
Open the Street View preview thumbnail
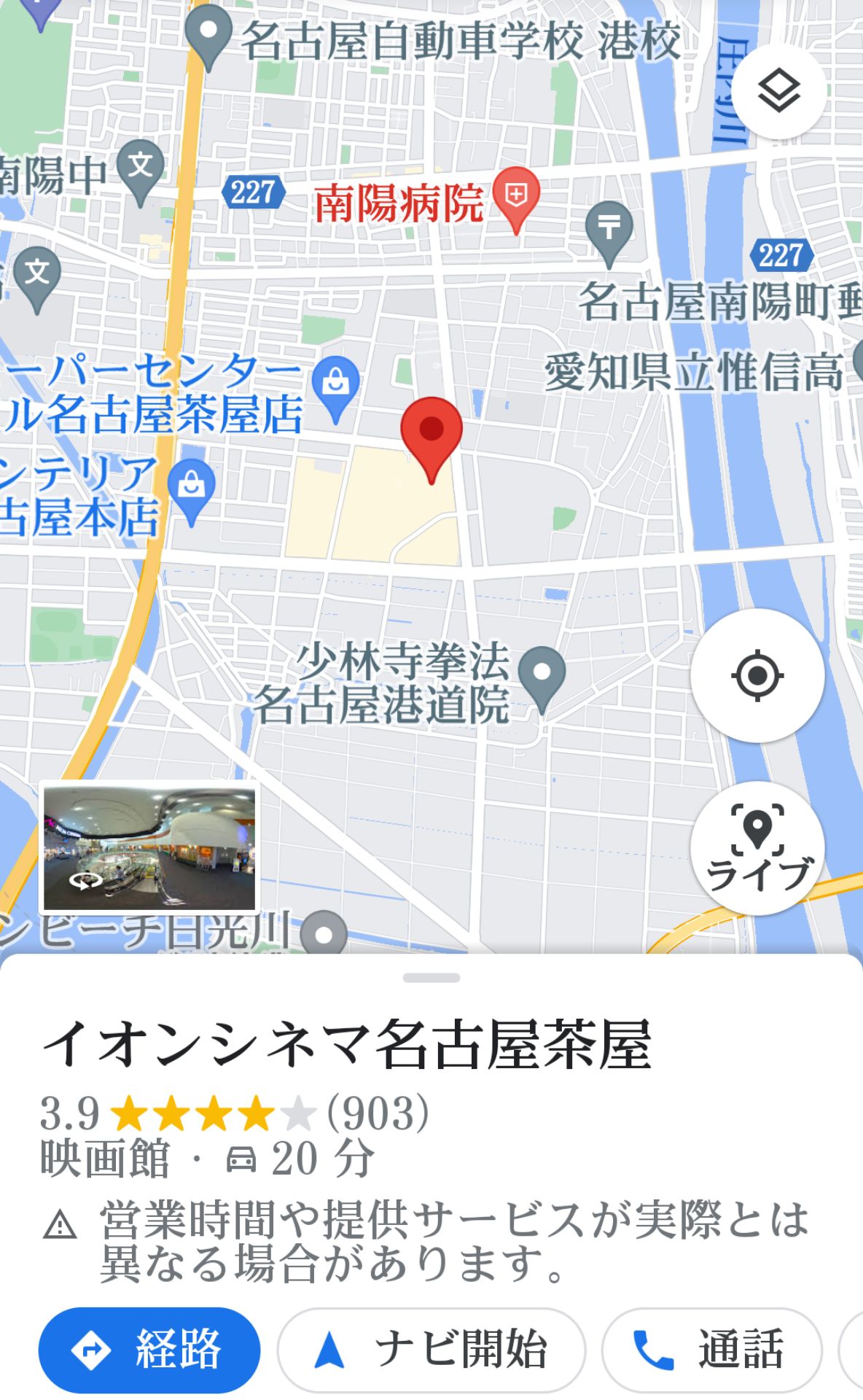pos(149,846)
